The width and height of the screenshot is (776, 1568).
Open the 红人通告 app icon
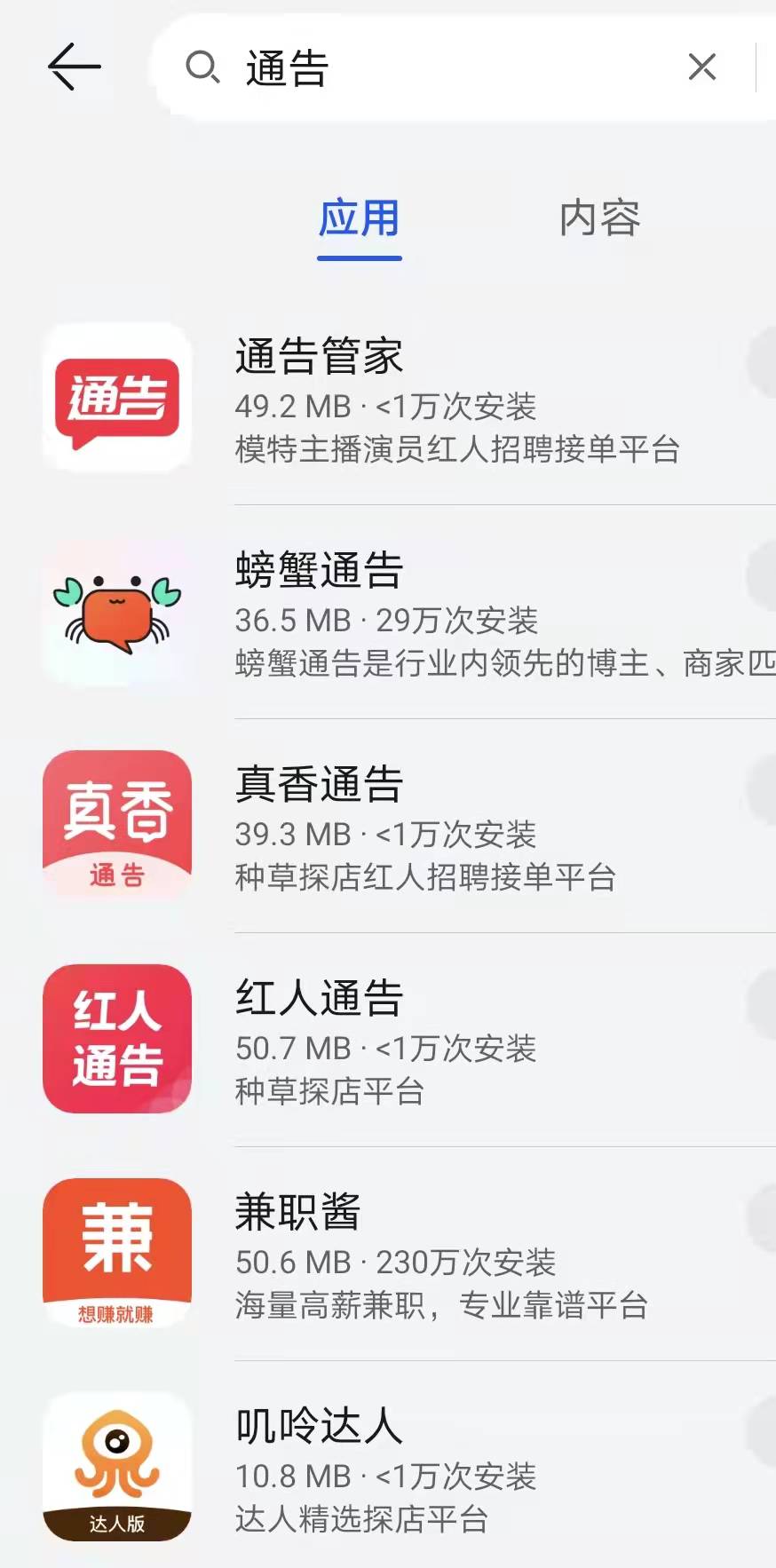(116, 1041)
